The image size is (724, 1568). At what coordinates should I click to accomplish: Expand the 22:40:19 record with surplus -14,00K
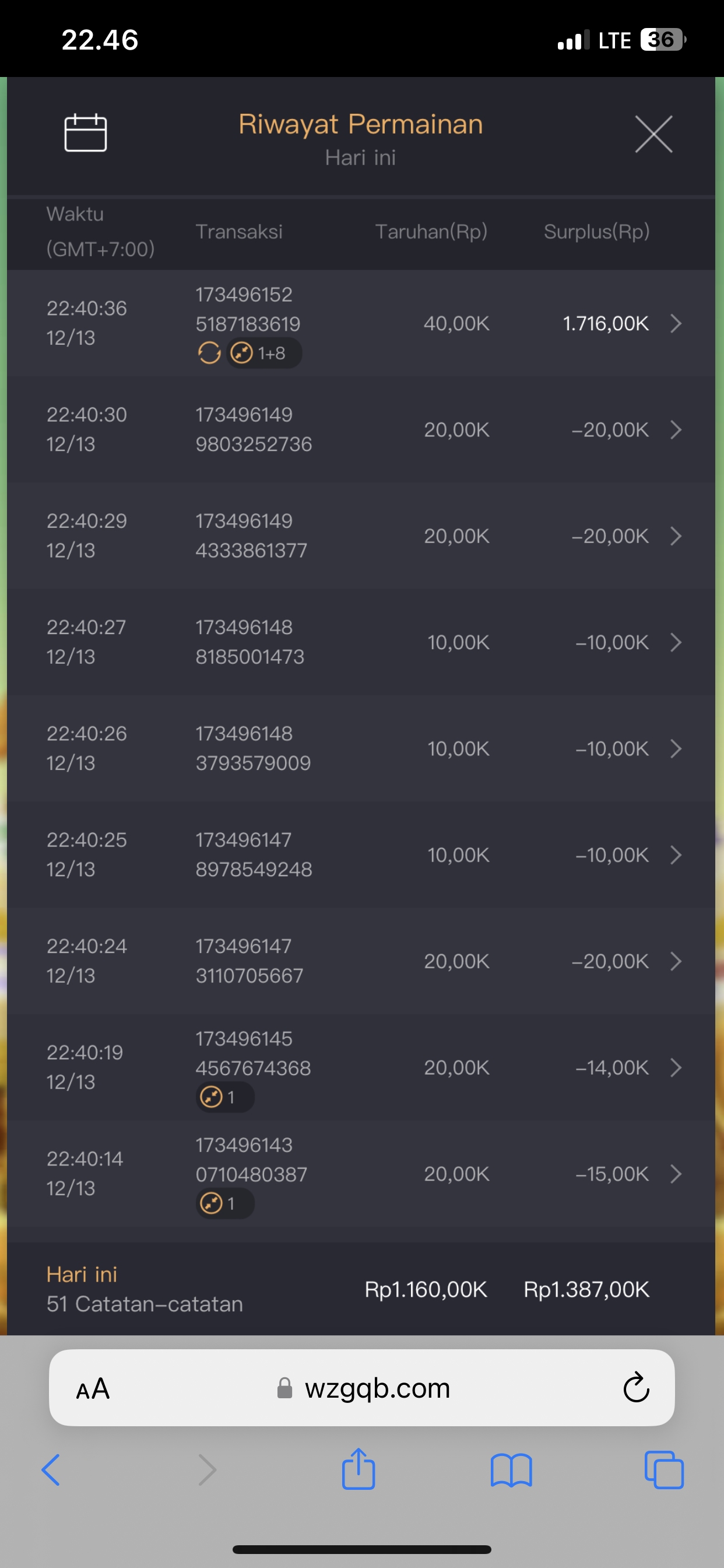[676, 1067]
